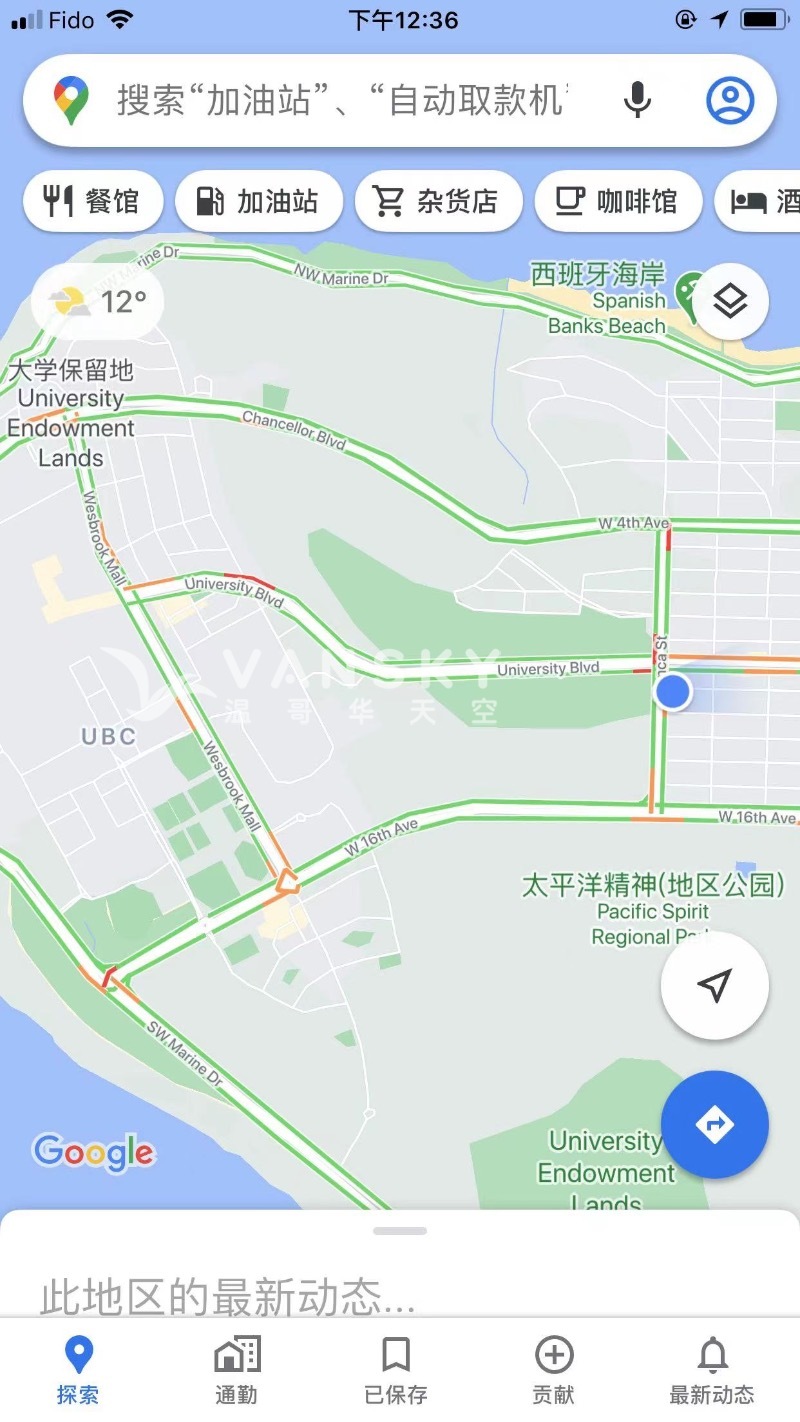
Task: Recenter the map on my location
Action: [714, 985]
